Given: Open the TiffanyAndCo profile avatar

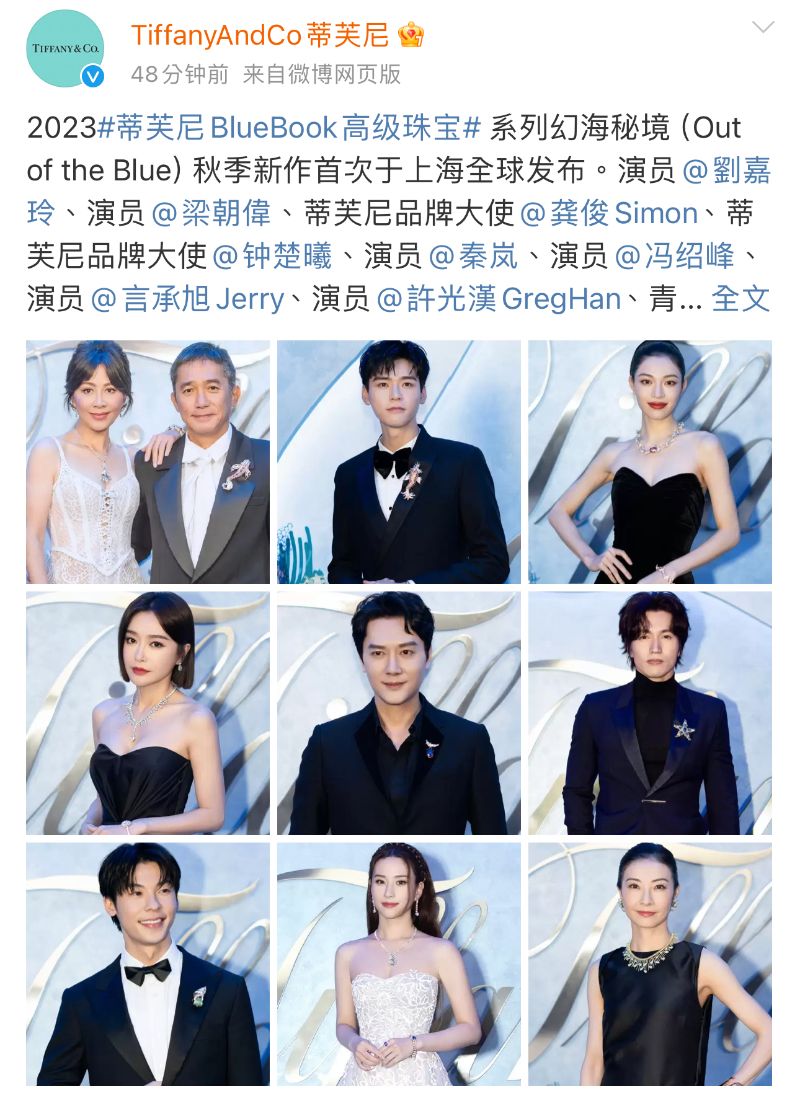Looking at the screenshot, I should [67, 48].
